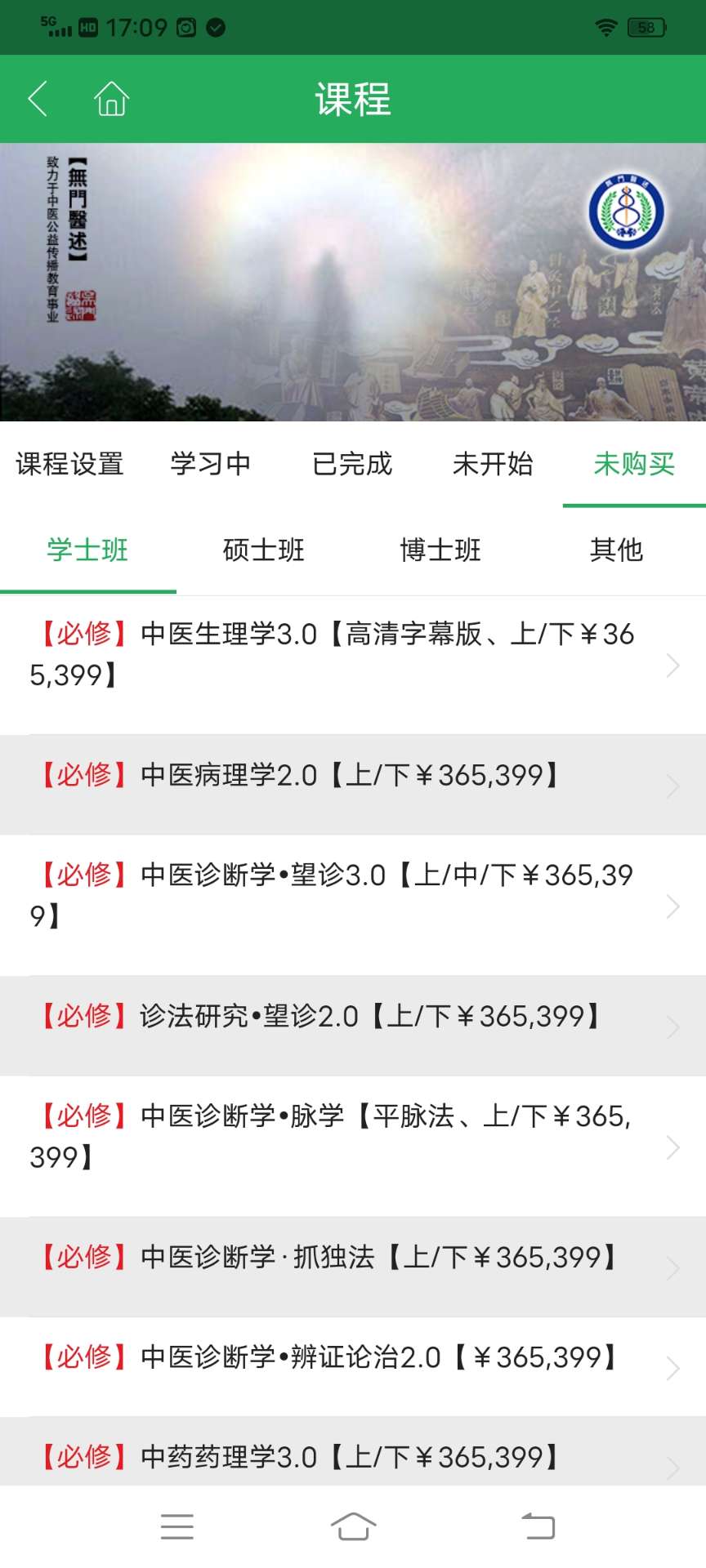The width and height of the screenshot is (706, 1568).
Task: Tap the back arrow in header
Action: pyautogui.click(x=38, y=99)
